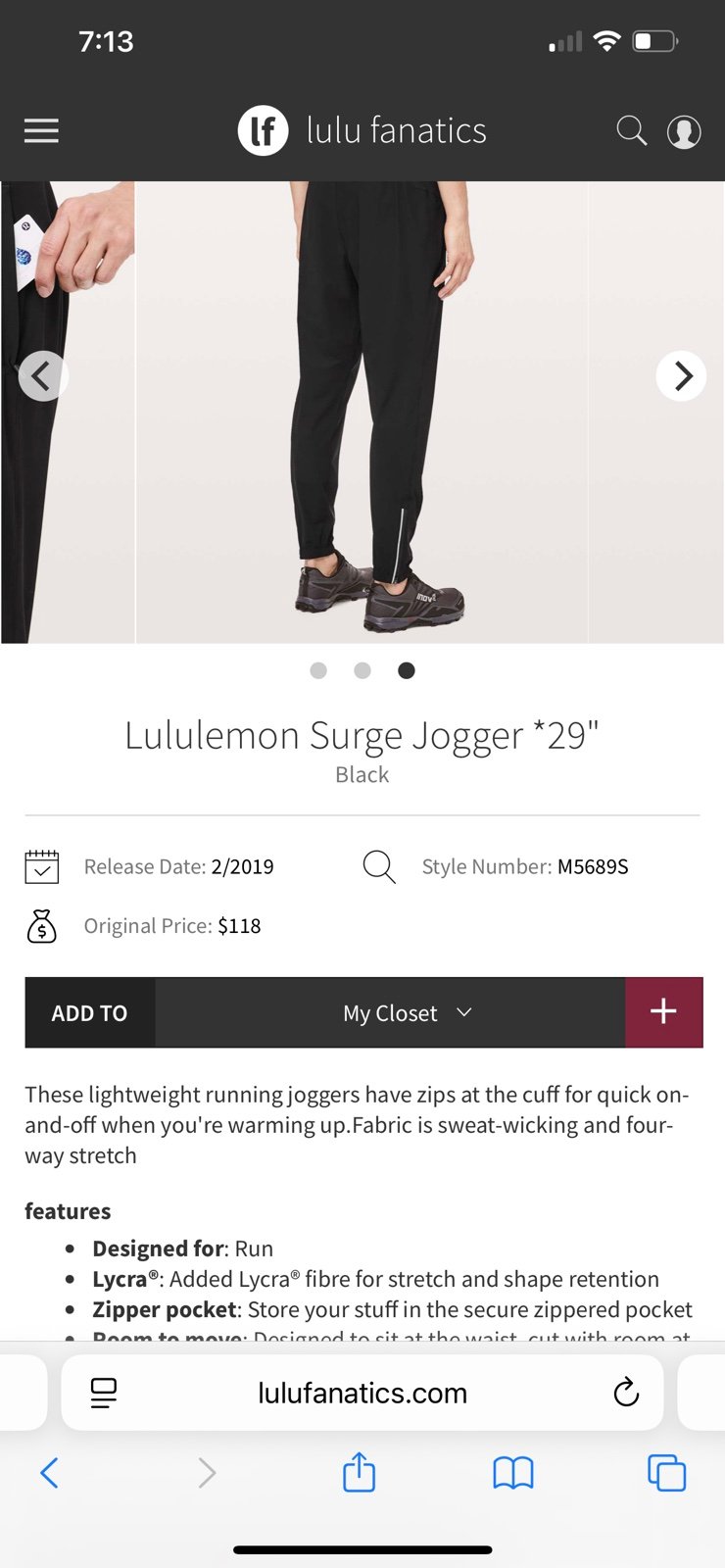Open the user account icon

click(x=684, y=131)
